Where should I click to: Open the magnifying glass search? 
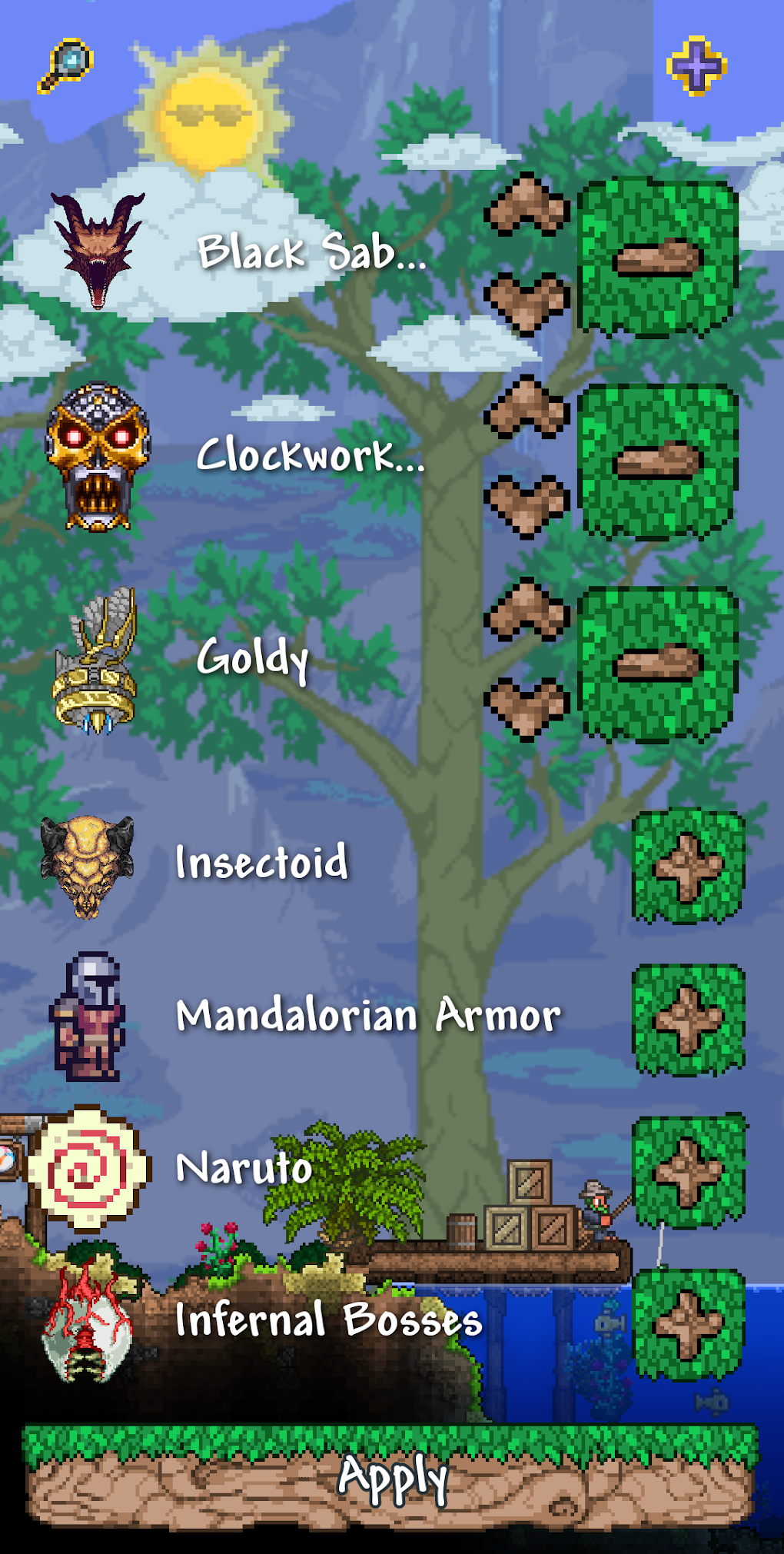65,65
